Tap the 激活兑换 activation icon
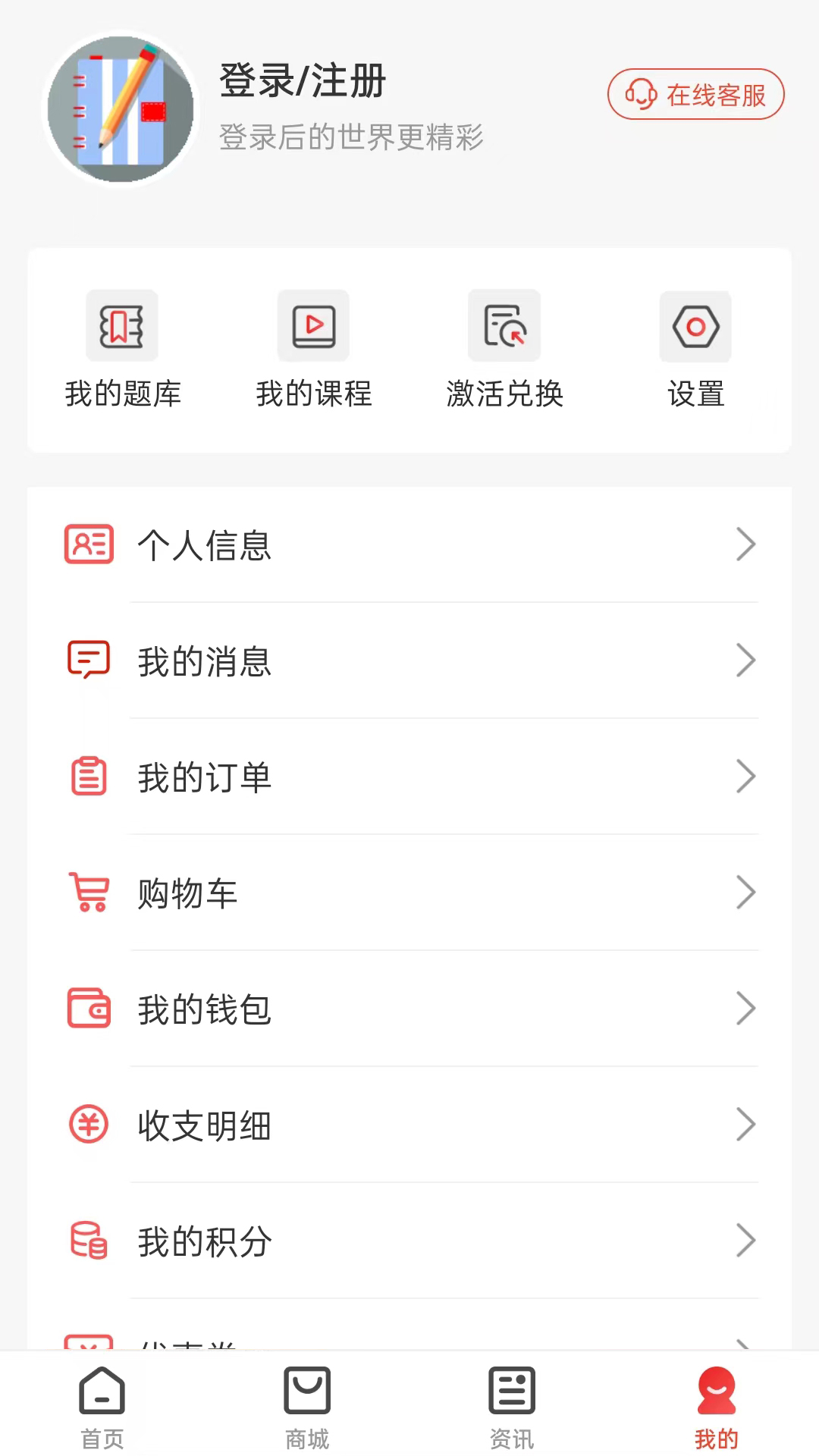819x1456 pixels. coord(505,325)
